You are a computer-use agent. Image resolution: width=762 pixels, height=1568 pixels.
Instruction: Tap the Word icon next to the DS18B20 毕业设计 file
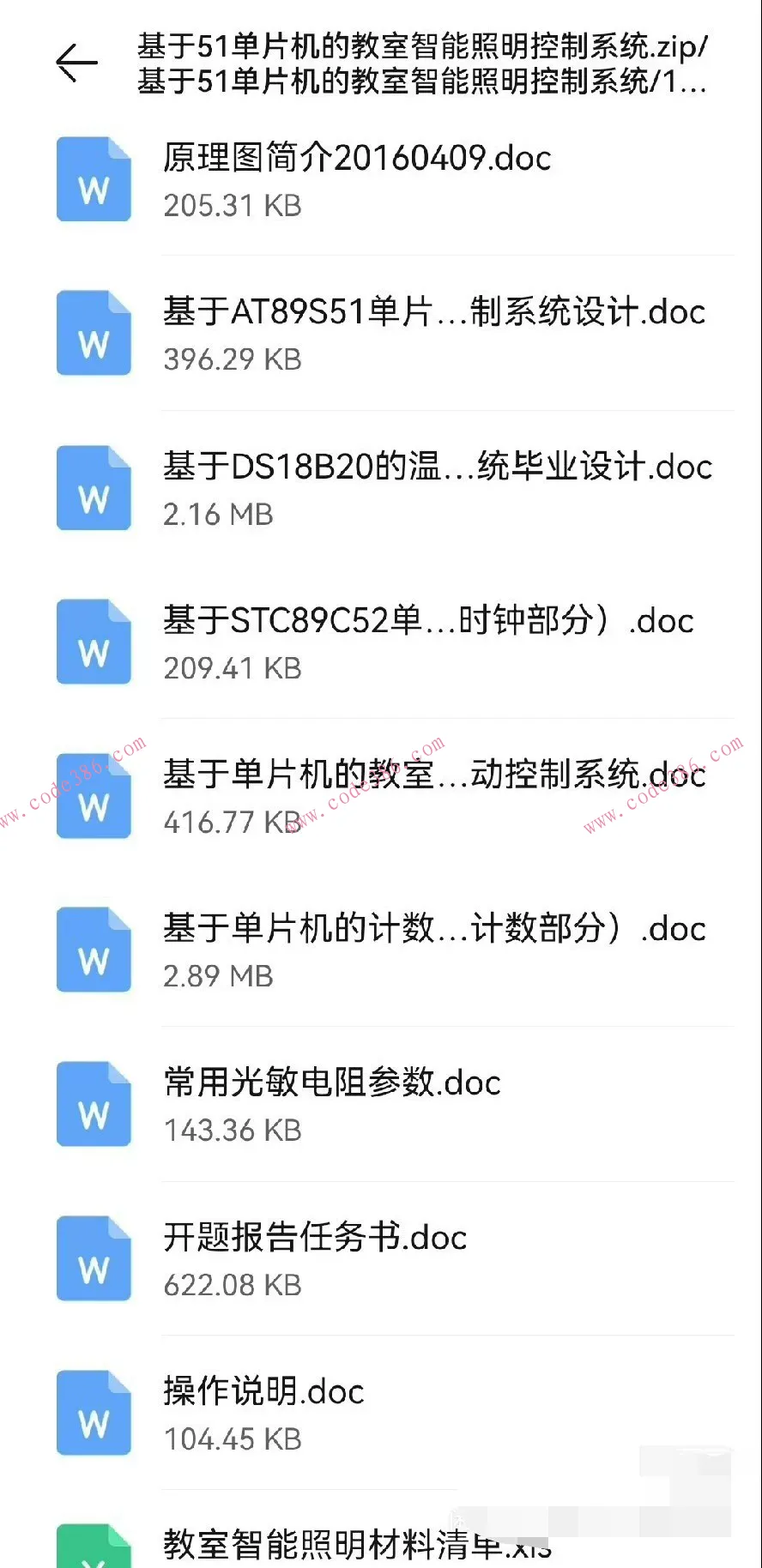click(94, 486)
